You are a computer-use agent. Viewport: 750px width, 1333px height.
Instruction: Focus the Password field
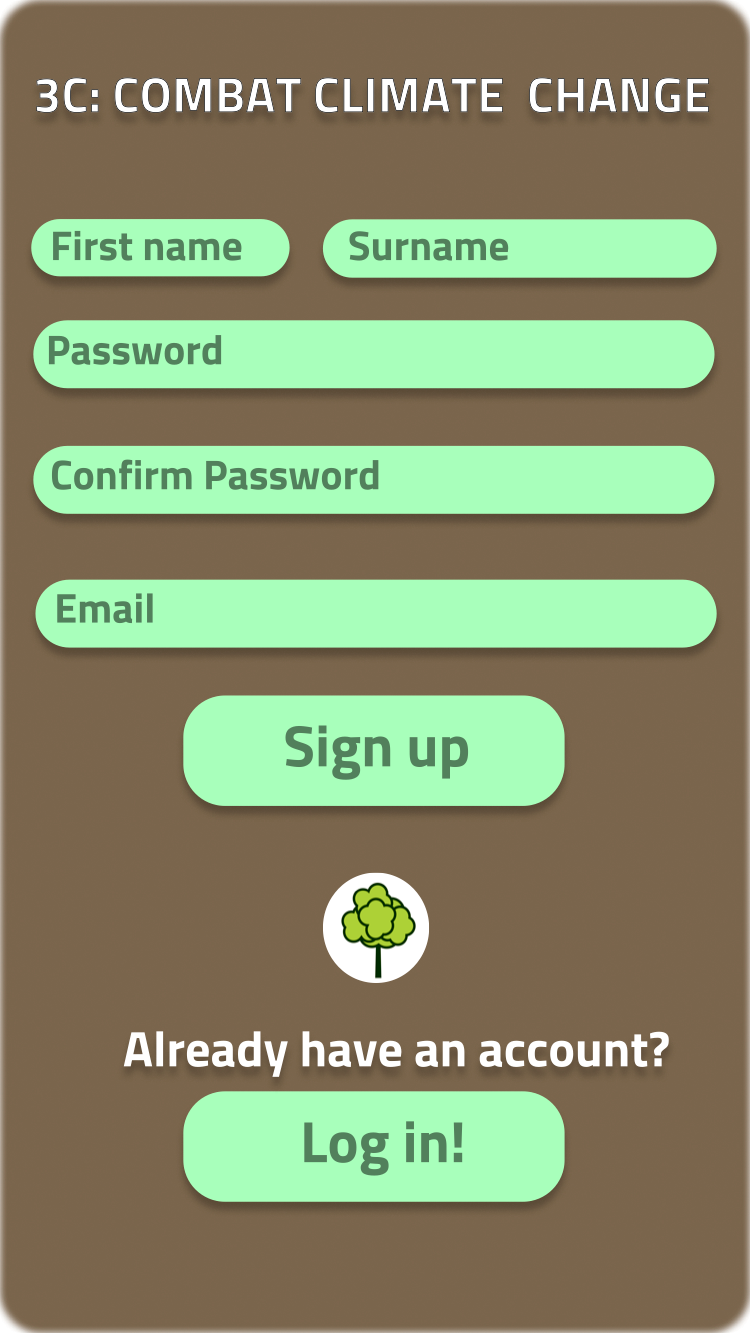point(374,354)
